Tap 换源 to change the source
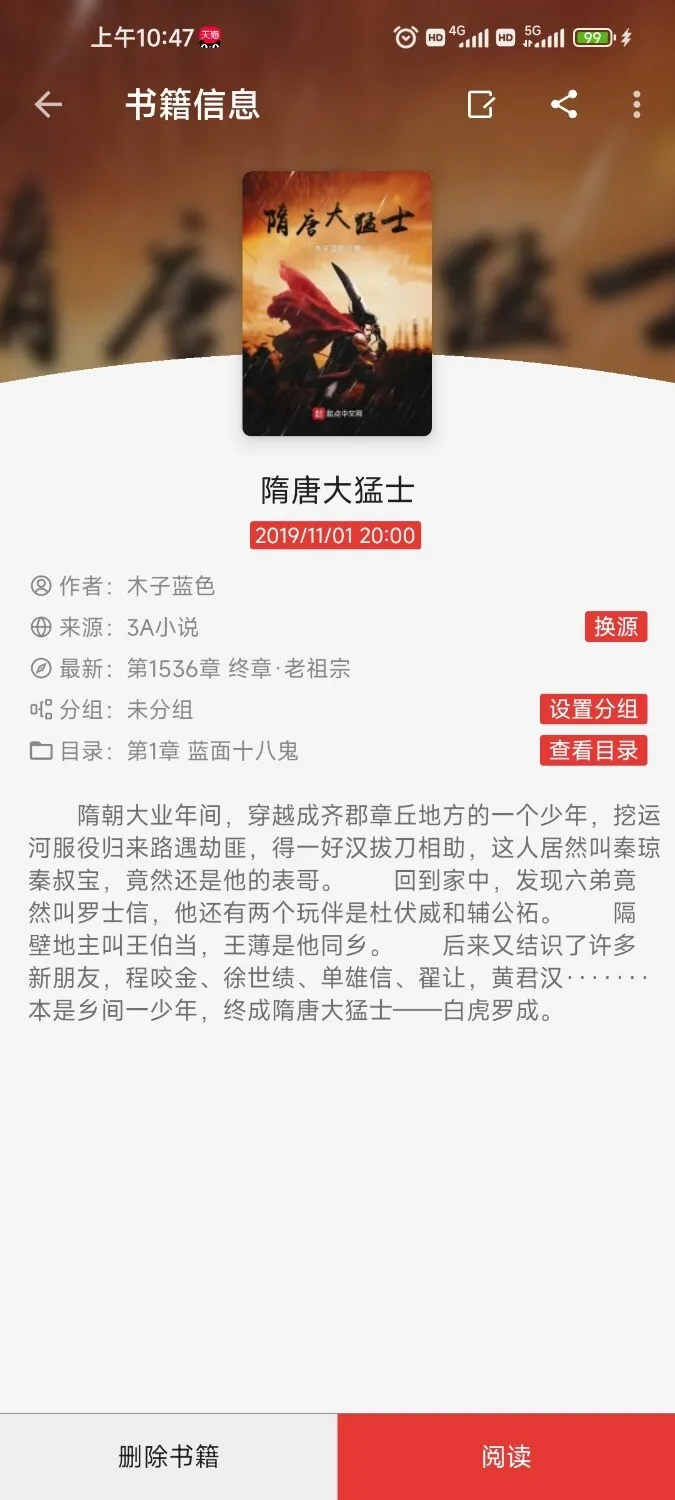This screenshot has width=675, height=1500. pos(616,627)
